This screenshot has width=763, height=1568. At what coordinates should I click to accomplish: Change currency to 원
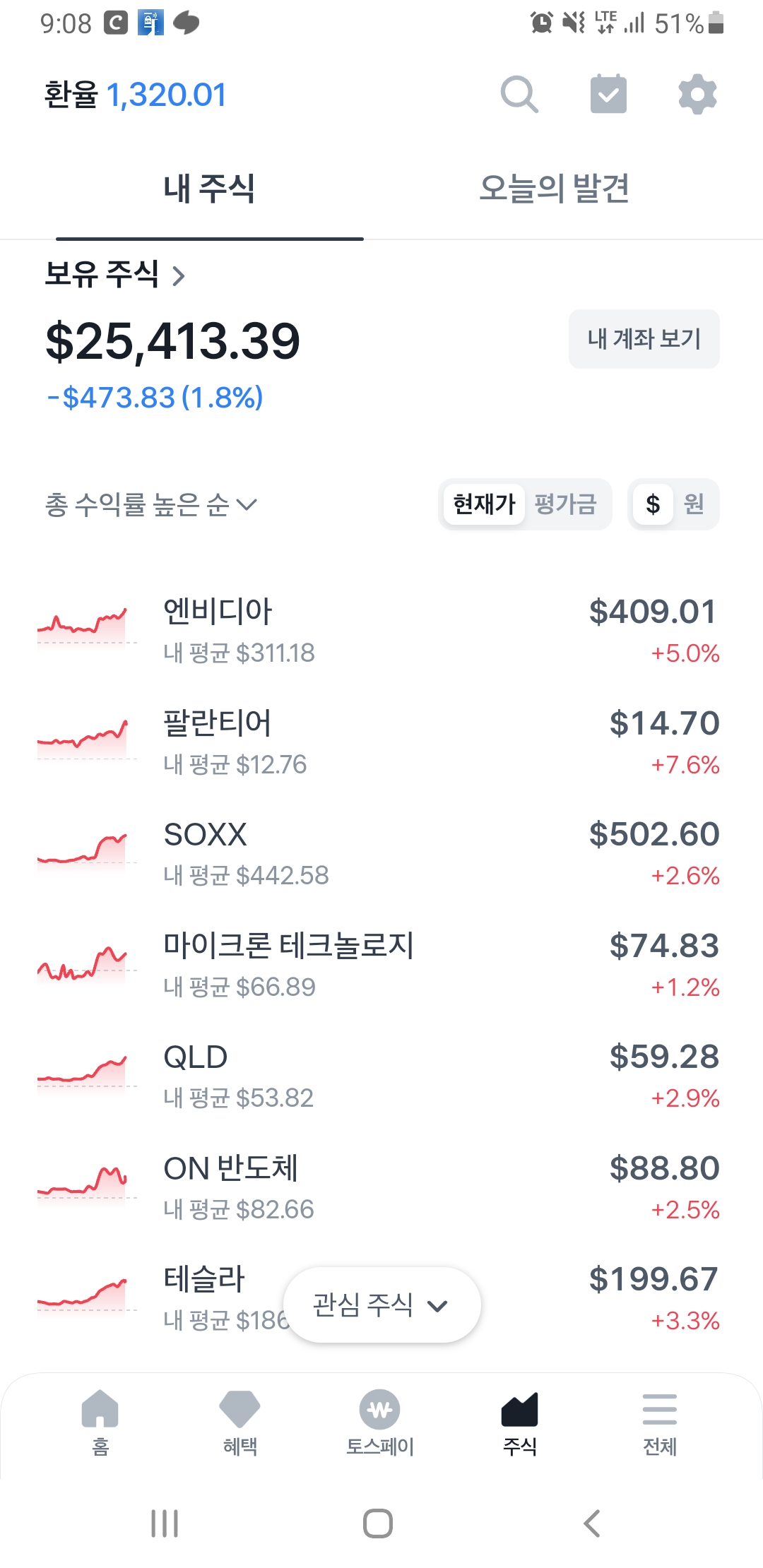coord(694,504)
